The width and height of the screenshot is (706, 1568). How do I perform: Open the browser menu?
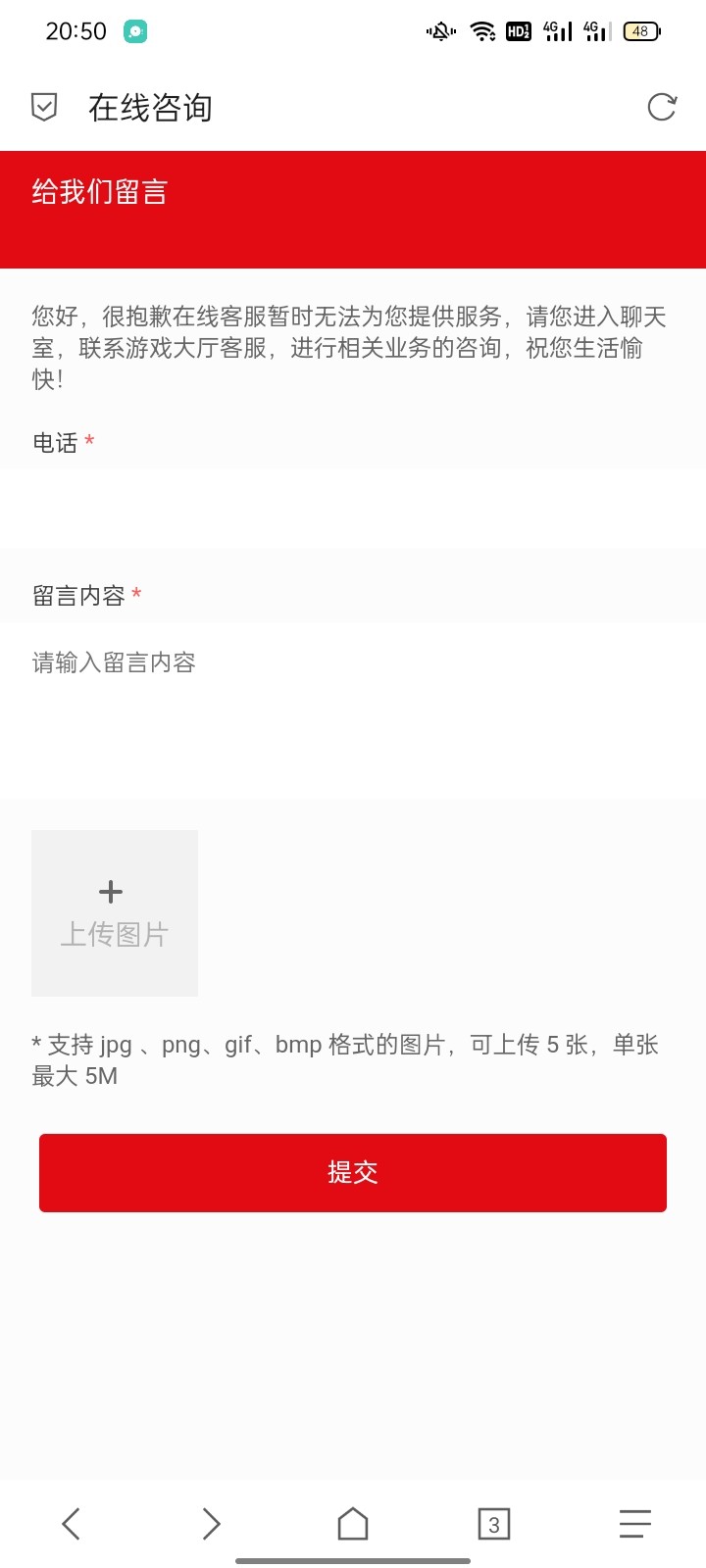[635, 1524]
